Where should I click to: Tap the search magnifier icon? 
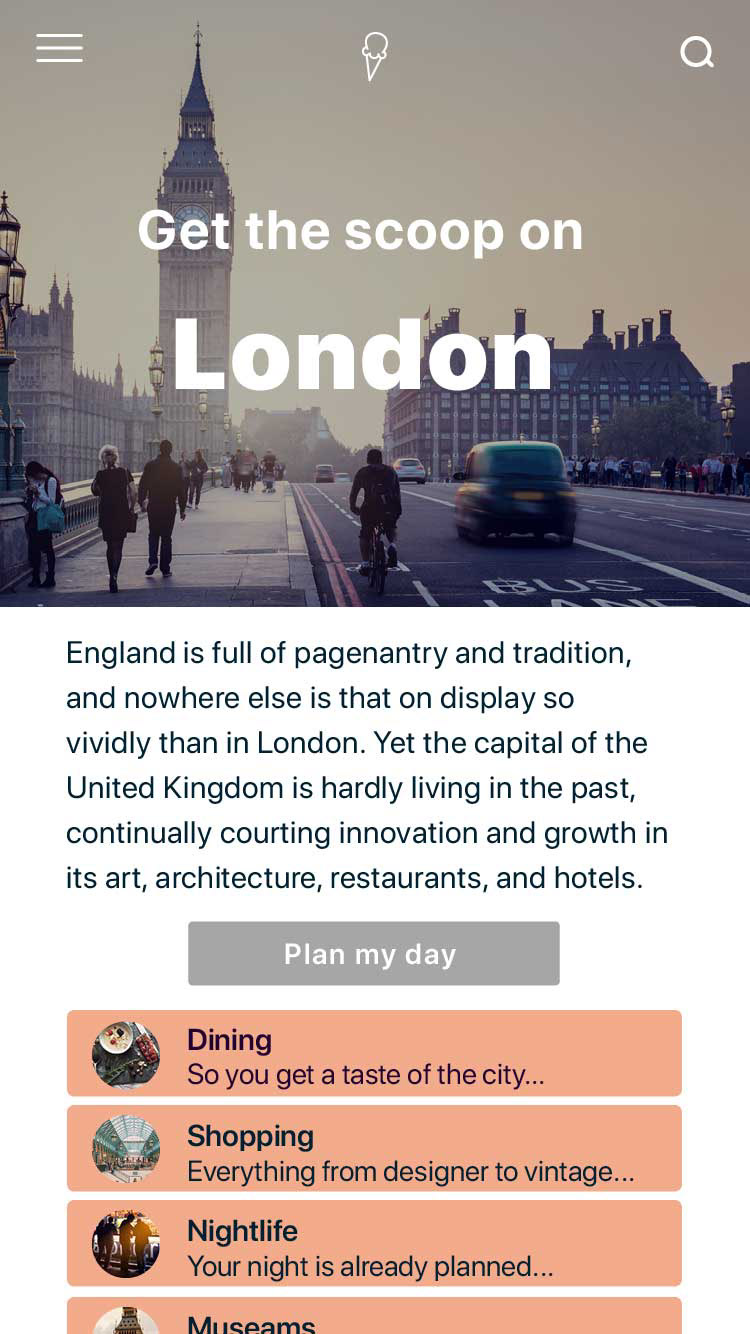[697, 51]
